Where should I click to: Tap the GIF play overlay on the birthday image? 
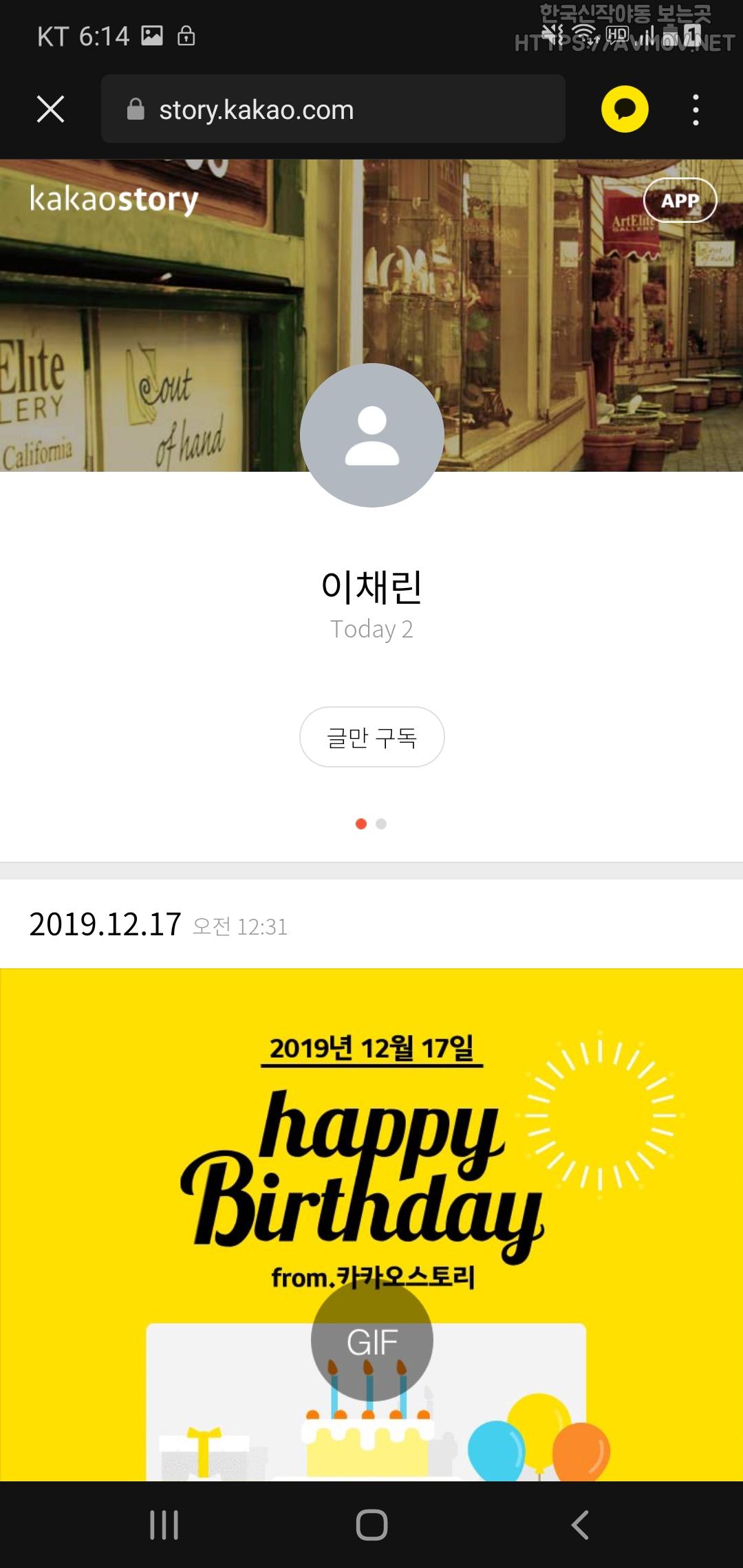[x=371, y=1344]
